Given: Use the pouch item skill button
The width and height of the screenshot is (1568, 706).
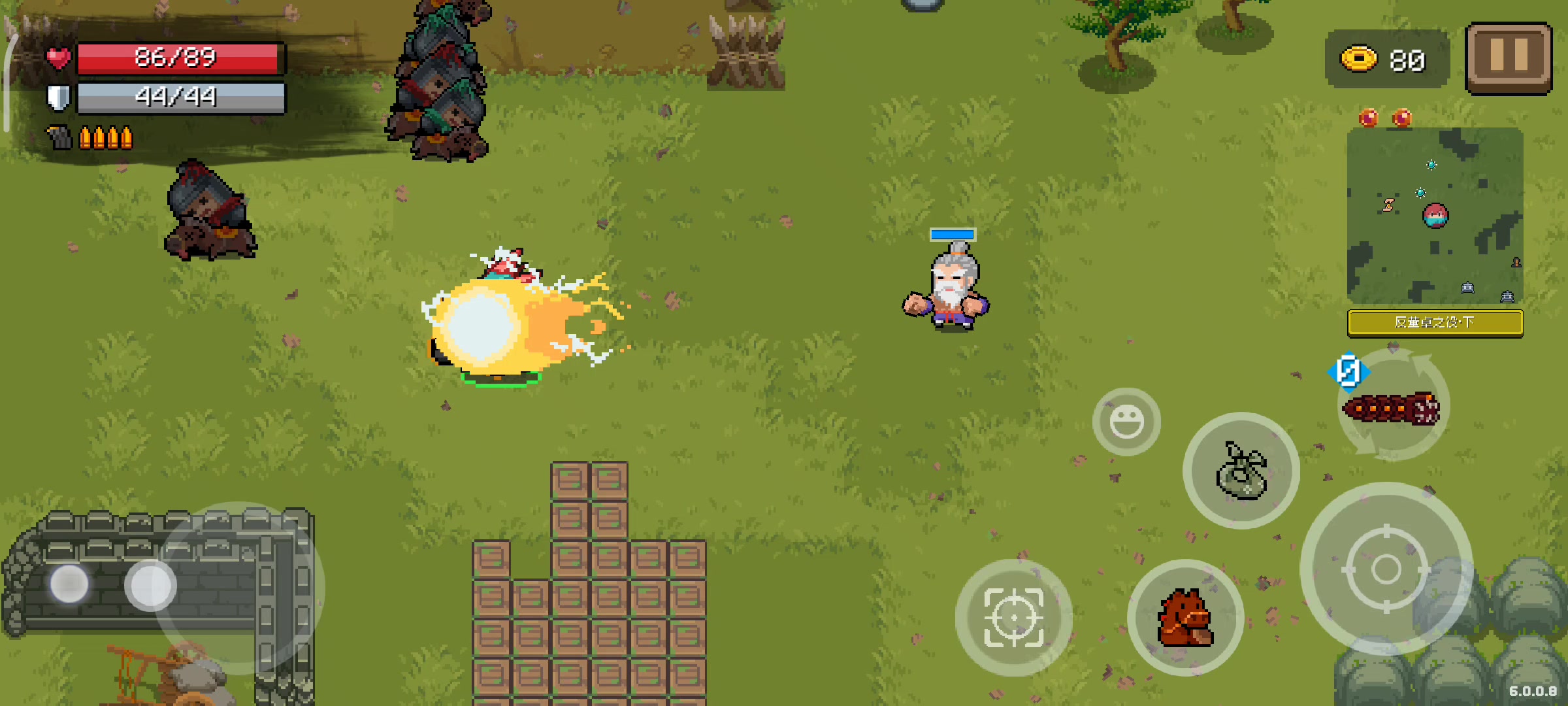Looking at the screenshot, I should pyautogui.click(x=1241, y=471).
